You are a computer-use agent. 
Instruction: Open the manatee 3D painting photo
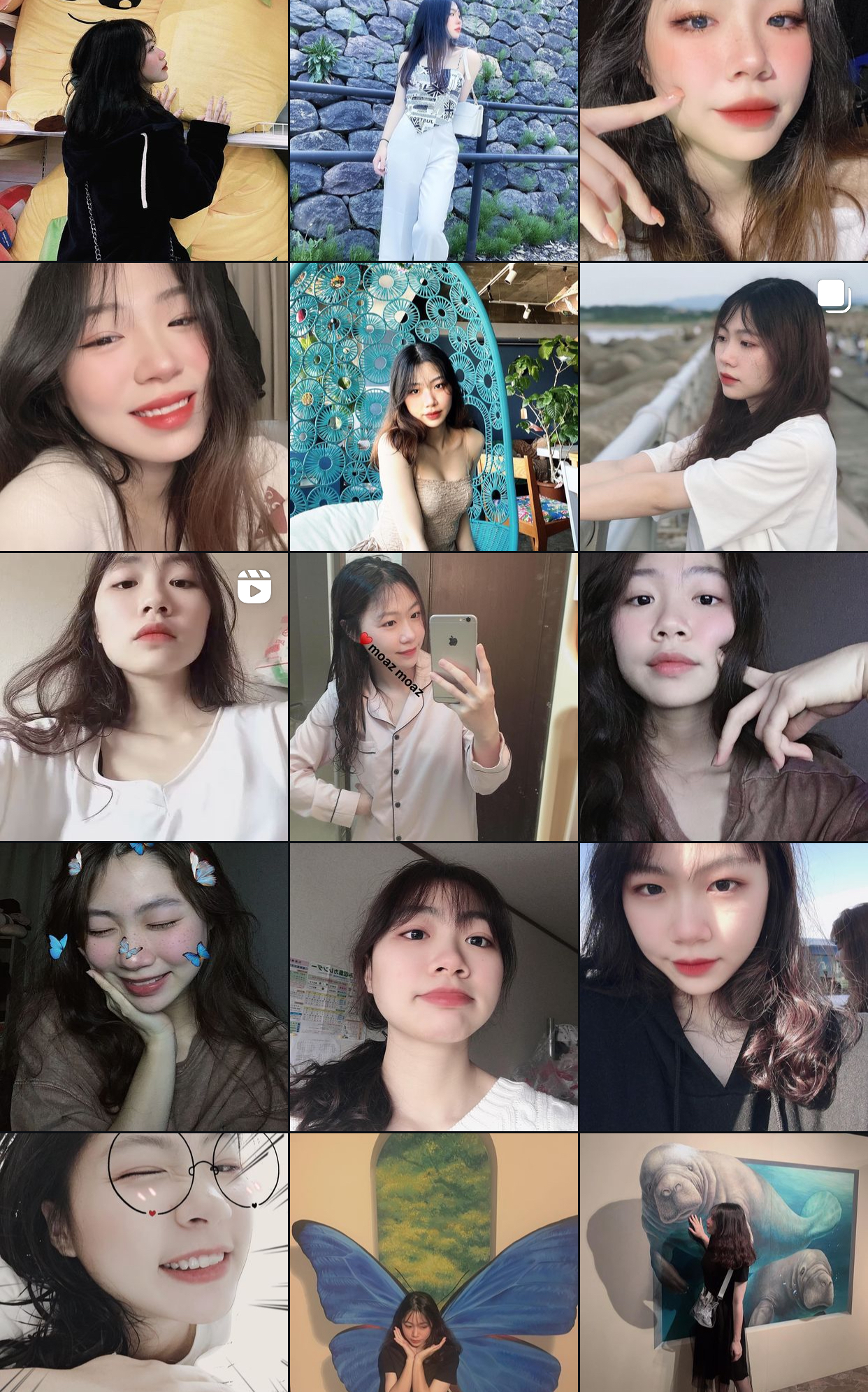pos(723,1263)
